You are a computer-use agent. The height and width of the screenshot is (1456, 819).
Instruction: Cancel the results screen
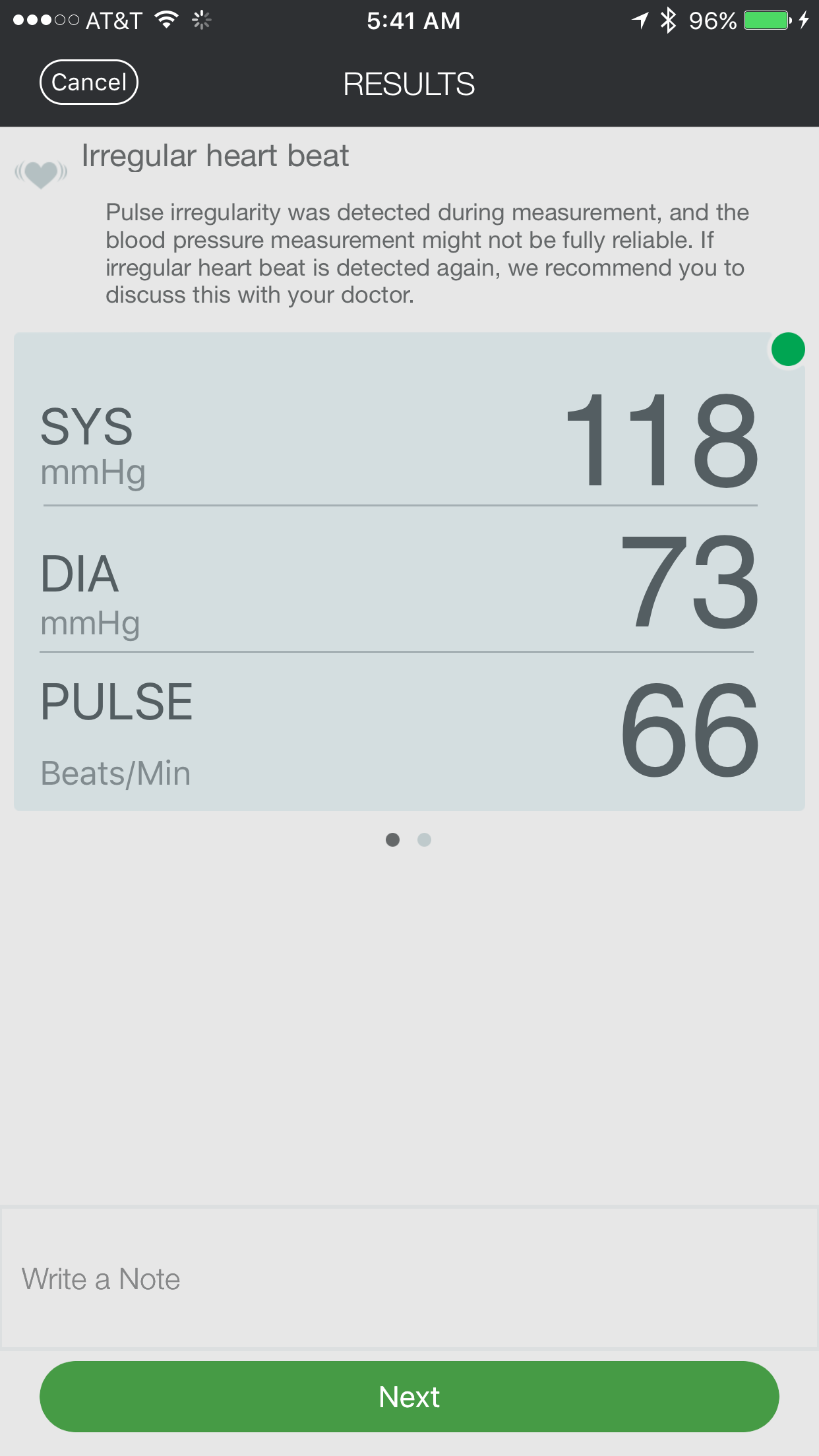click(x=89, y=82)
